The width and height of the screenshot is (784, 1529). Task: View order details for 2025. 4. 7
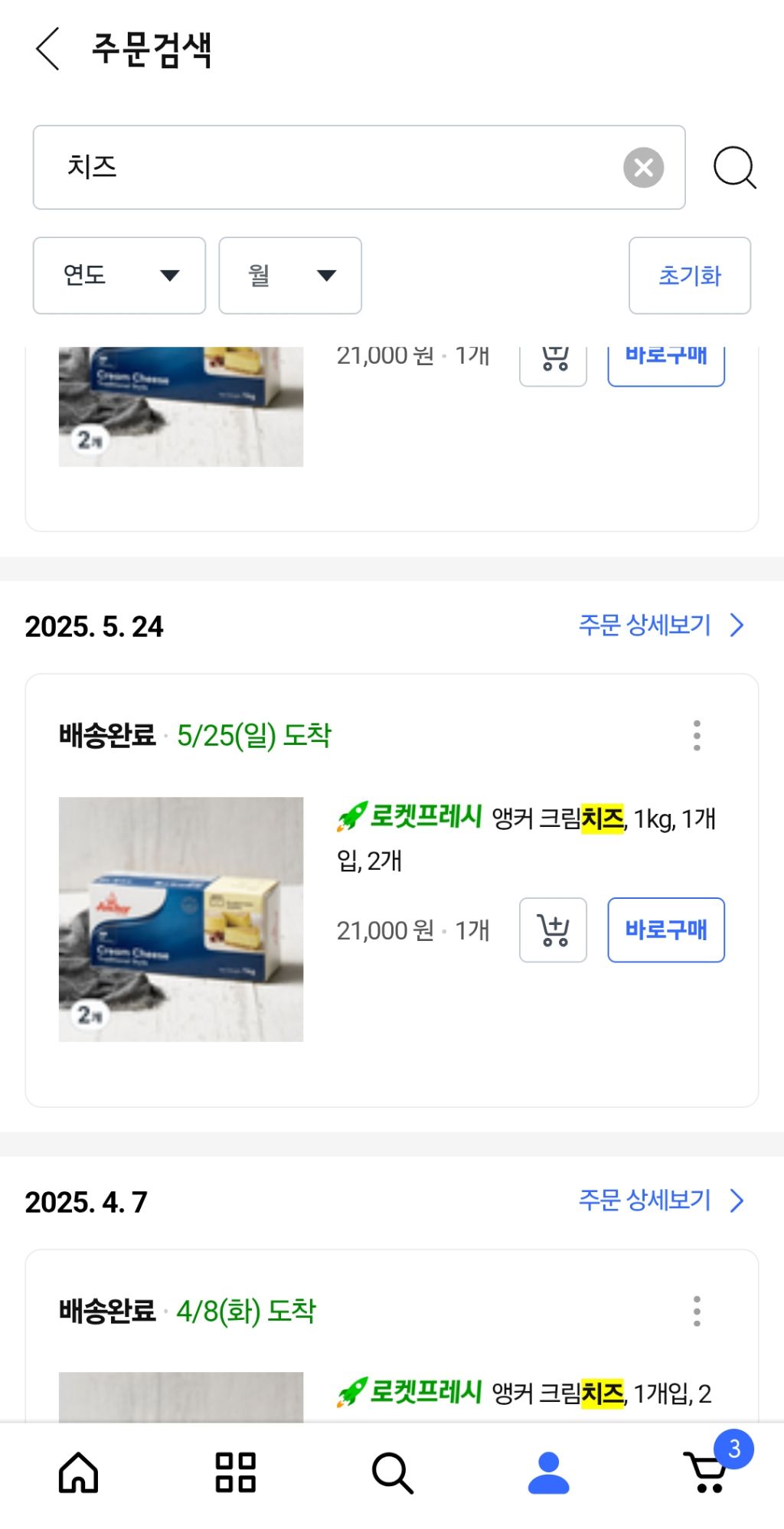point(660,1201)
